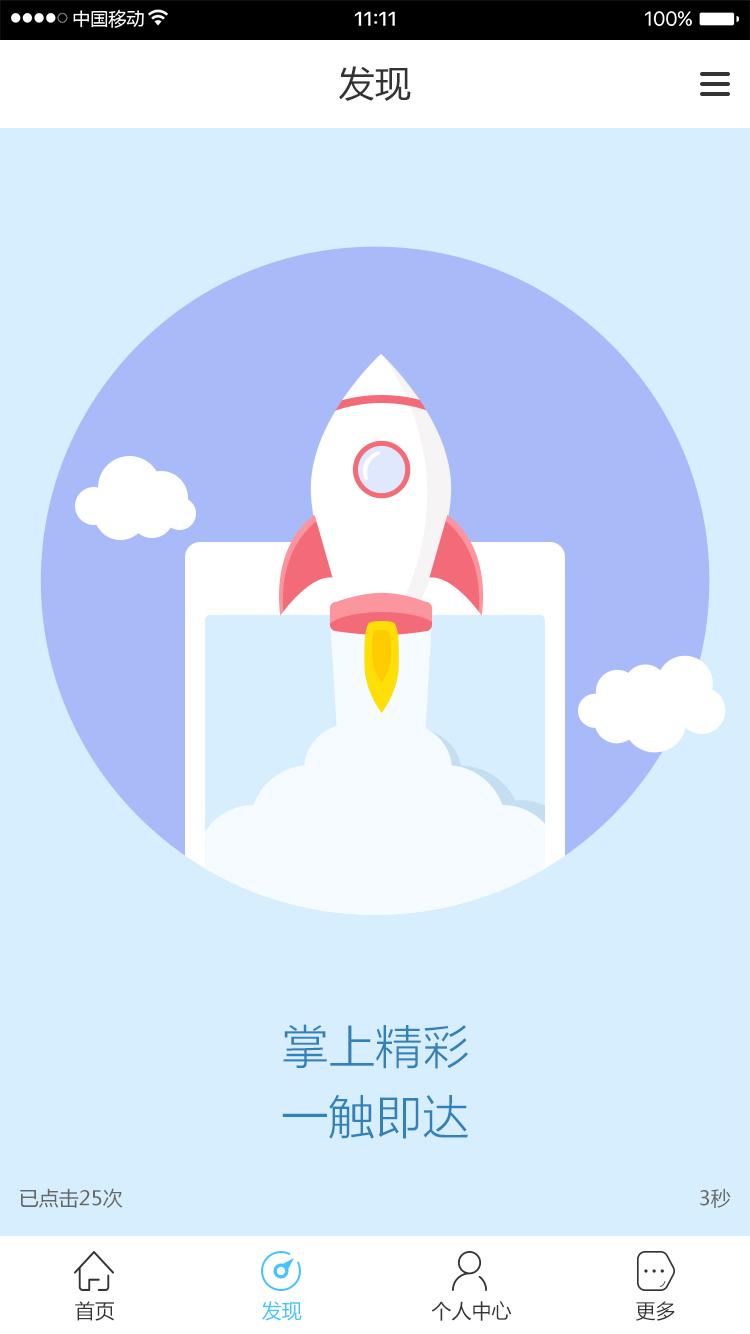Open the hamburger menu
This screenshot has width=750, height=1334.
714,84
